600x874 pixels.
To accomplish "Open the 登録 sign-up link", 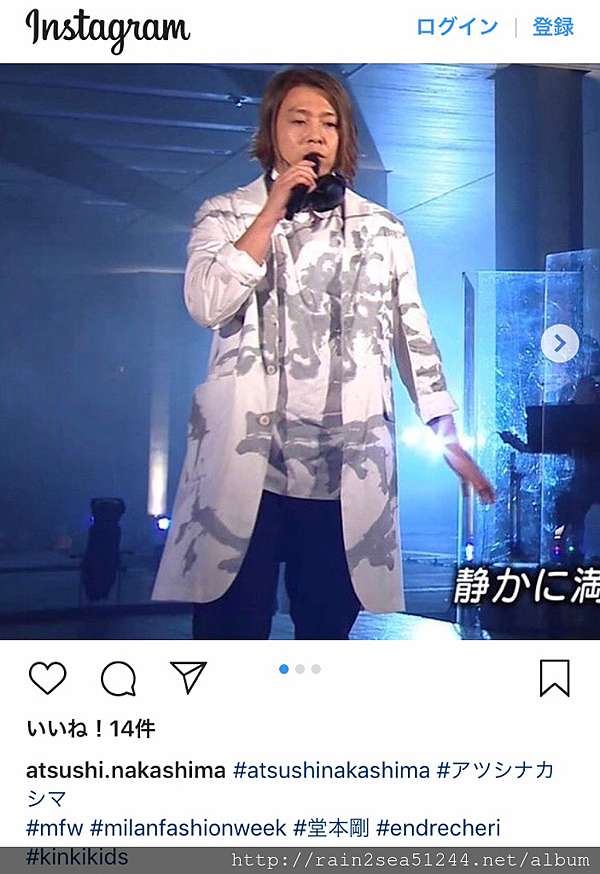I will click(552, 27).
